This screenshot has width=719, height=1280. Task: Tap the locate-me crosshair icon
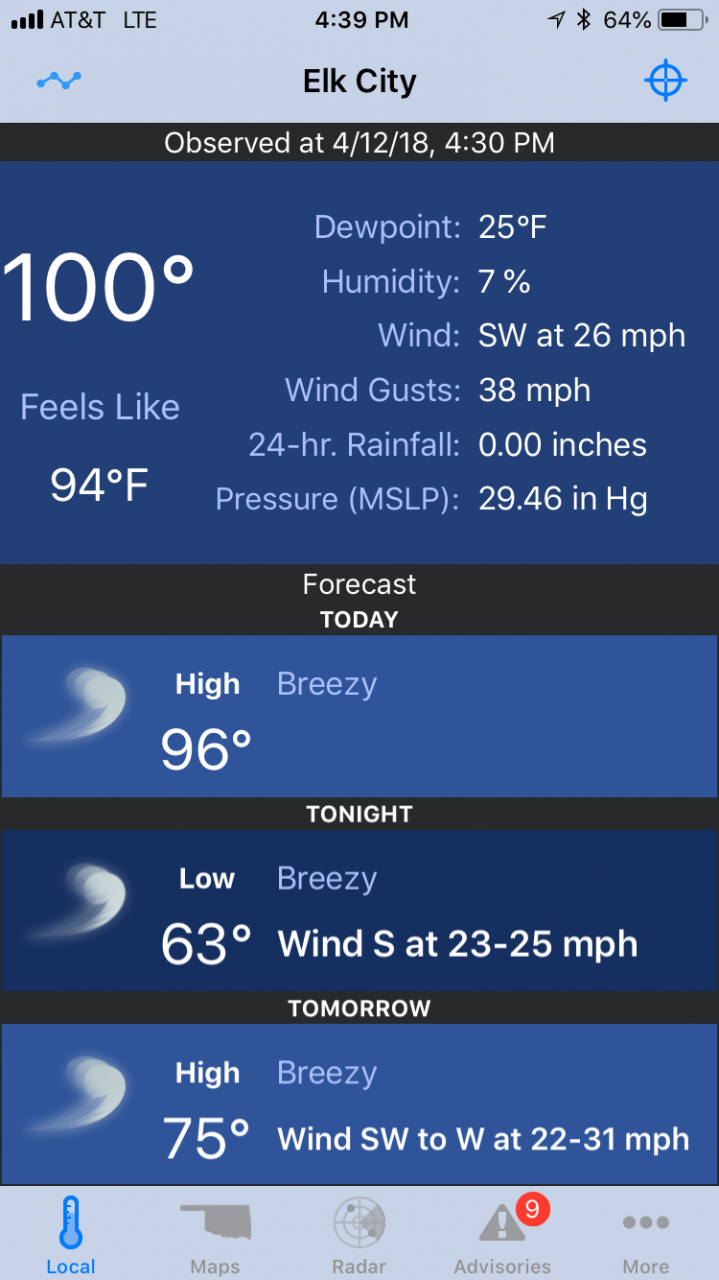(666, 81)
